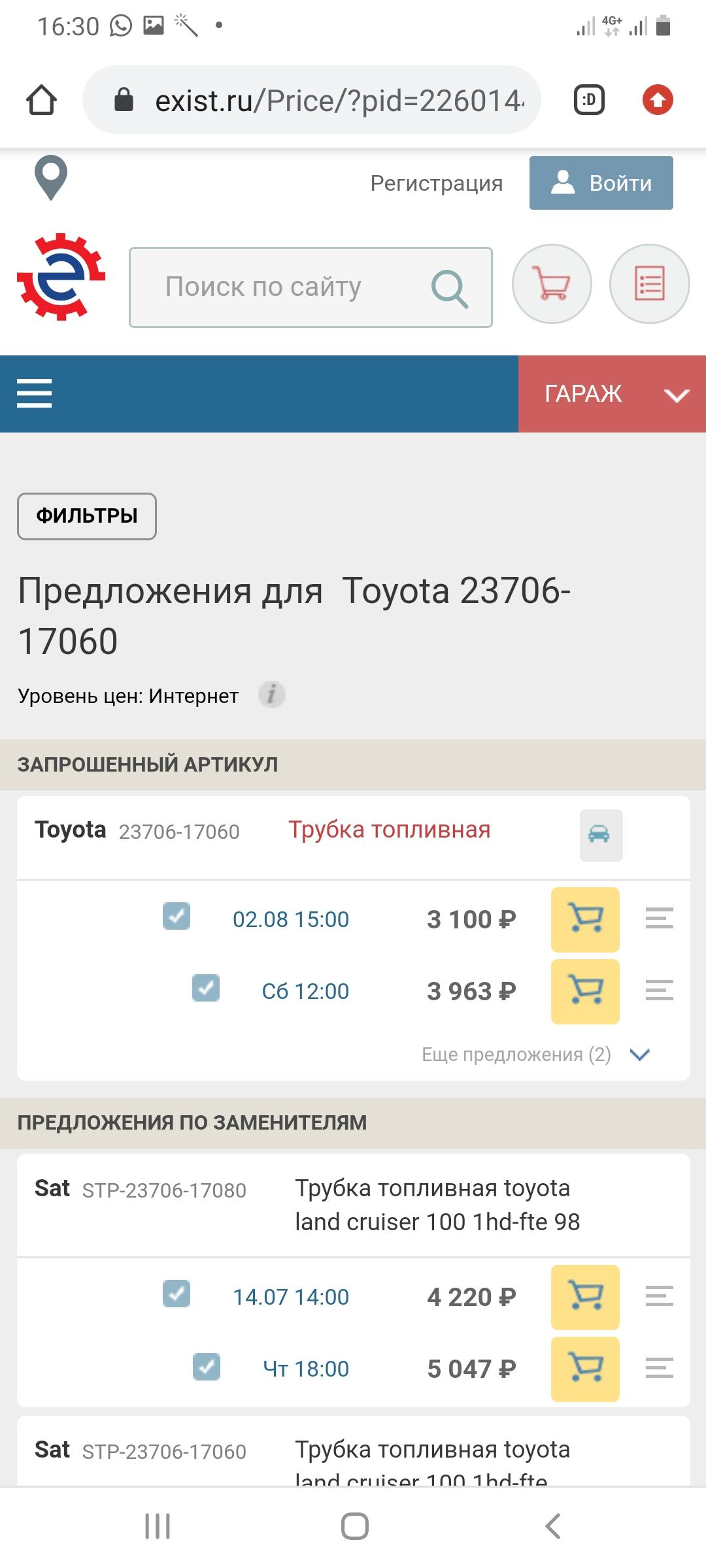Viewport: 706px width, 1568px height.
Task: Open the location pin selector
Action: tap(51, 178)
